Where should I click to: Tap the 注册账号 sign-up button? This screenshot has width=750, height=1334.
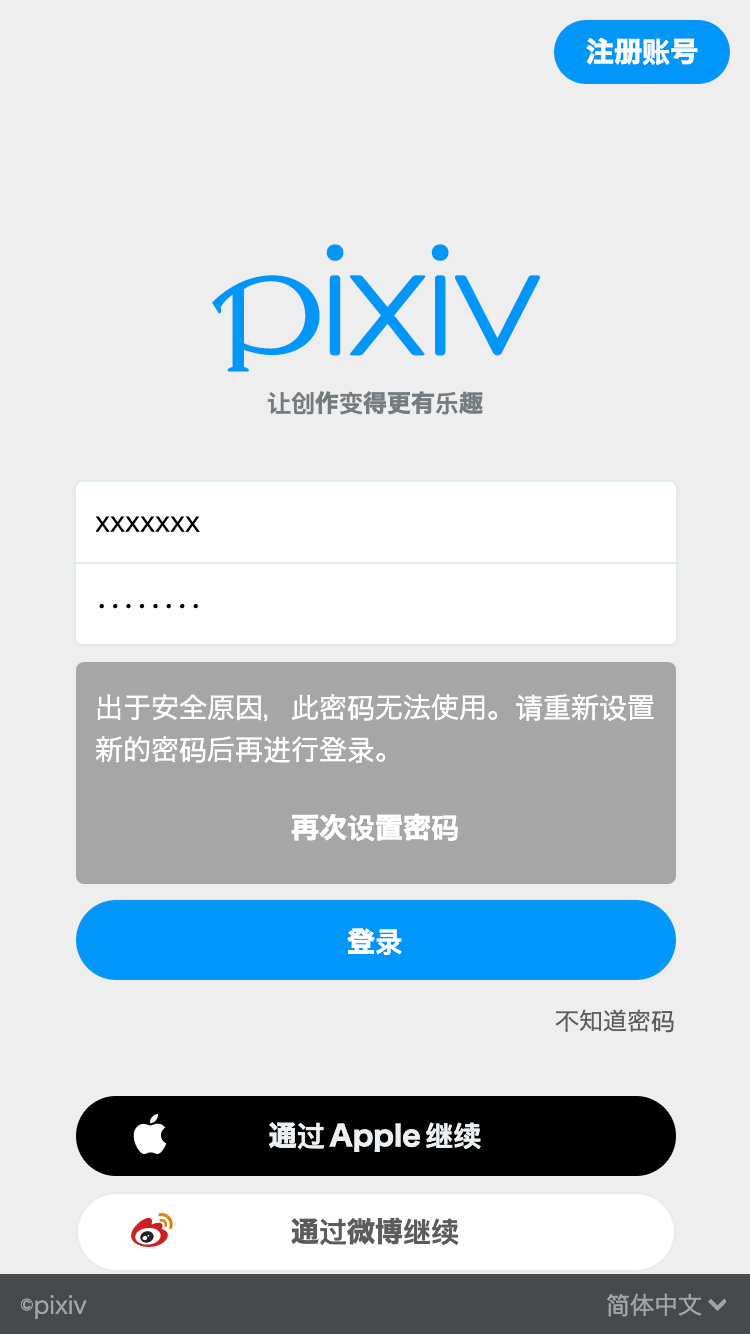click(641, 52)
